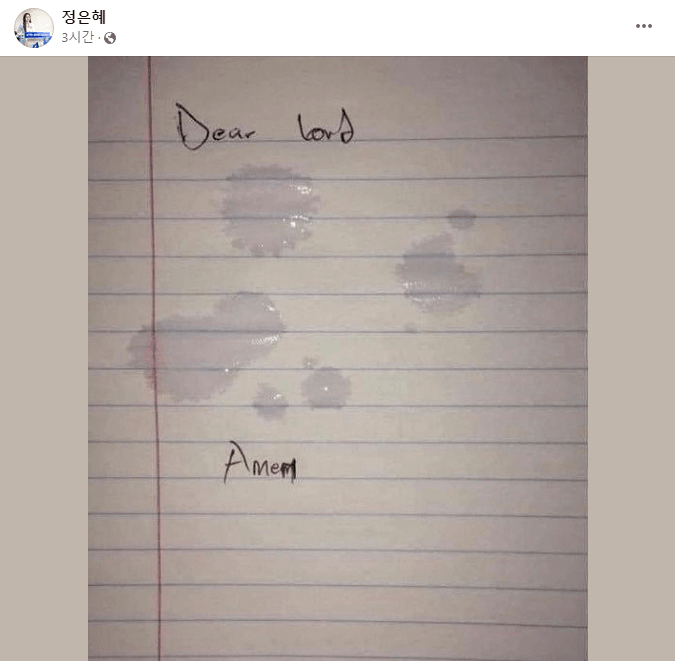Open the post's three-dot options menu

(644, 26)
